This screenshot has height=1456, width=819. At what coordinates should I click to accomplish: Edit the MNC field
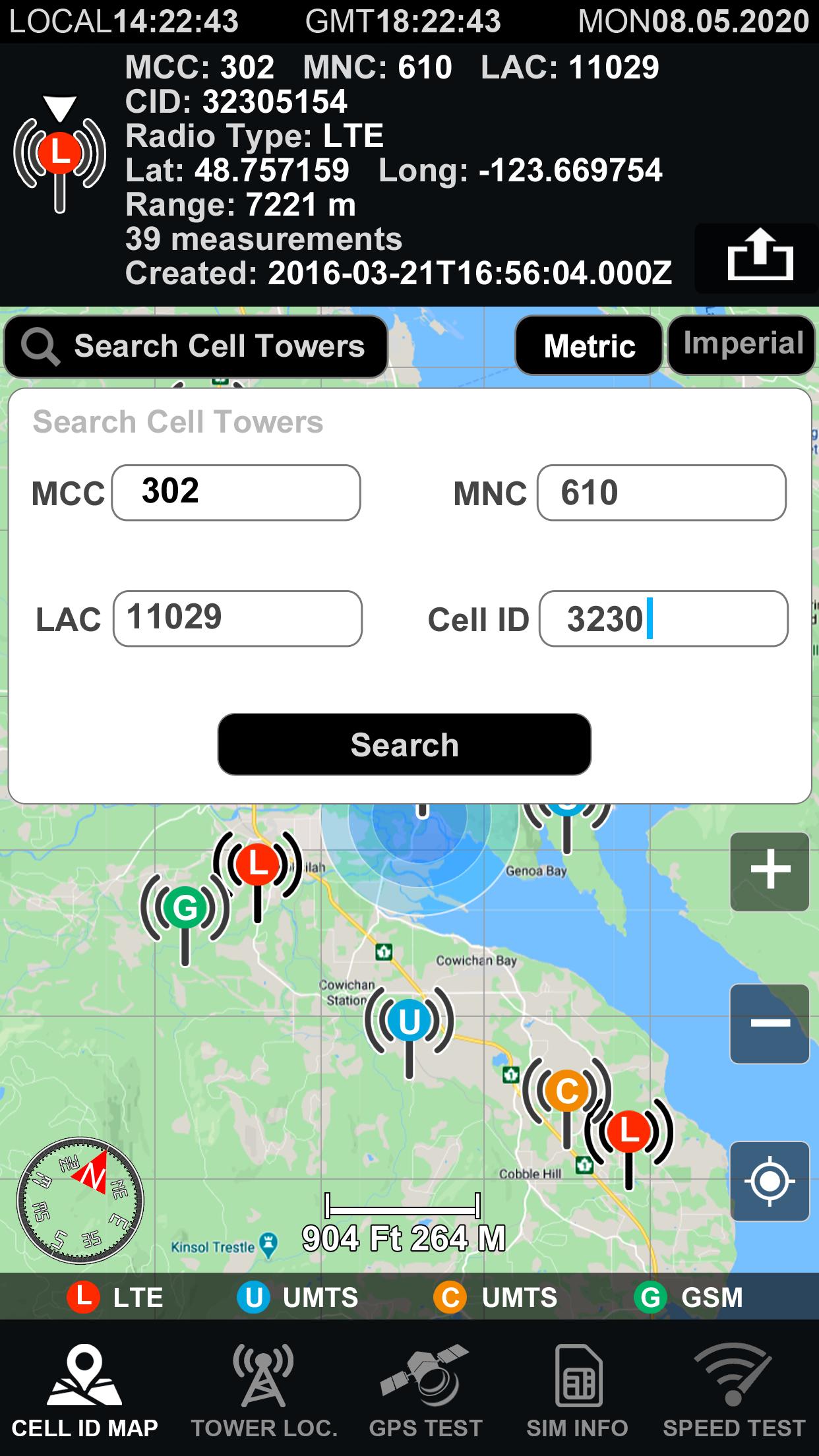point(661,493)
